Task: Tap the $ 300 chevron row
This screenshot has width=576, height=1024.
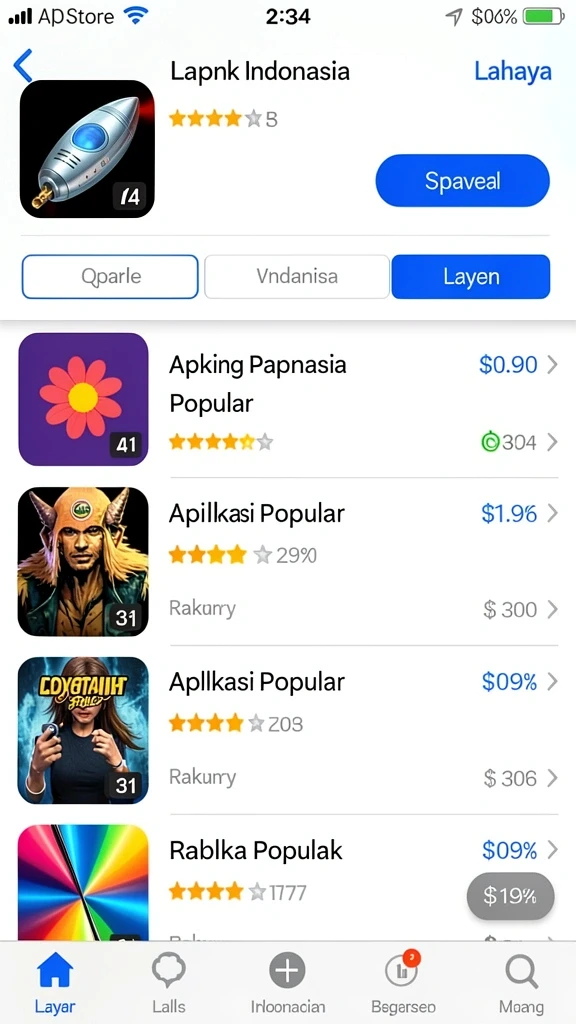Action: click(x=520, y=610)
